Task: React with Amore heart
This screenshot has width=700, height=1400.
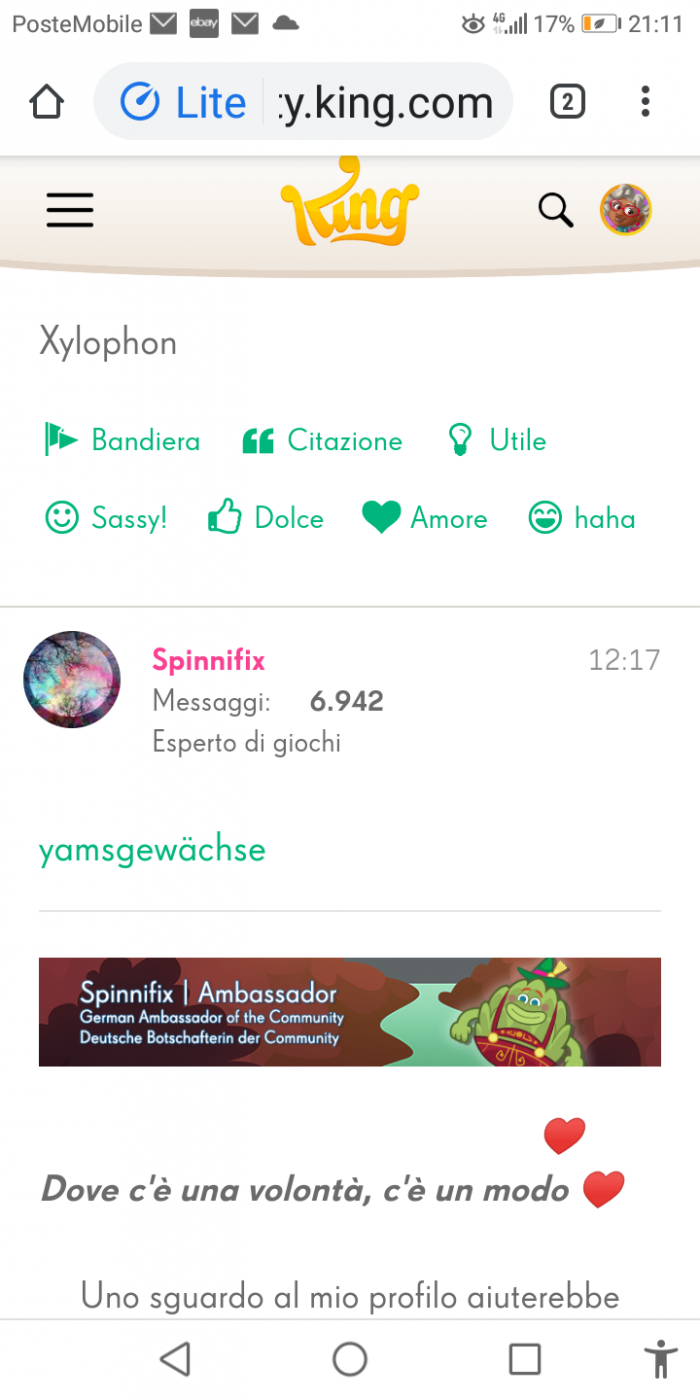Action: coord(425,518)
